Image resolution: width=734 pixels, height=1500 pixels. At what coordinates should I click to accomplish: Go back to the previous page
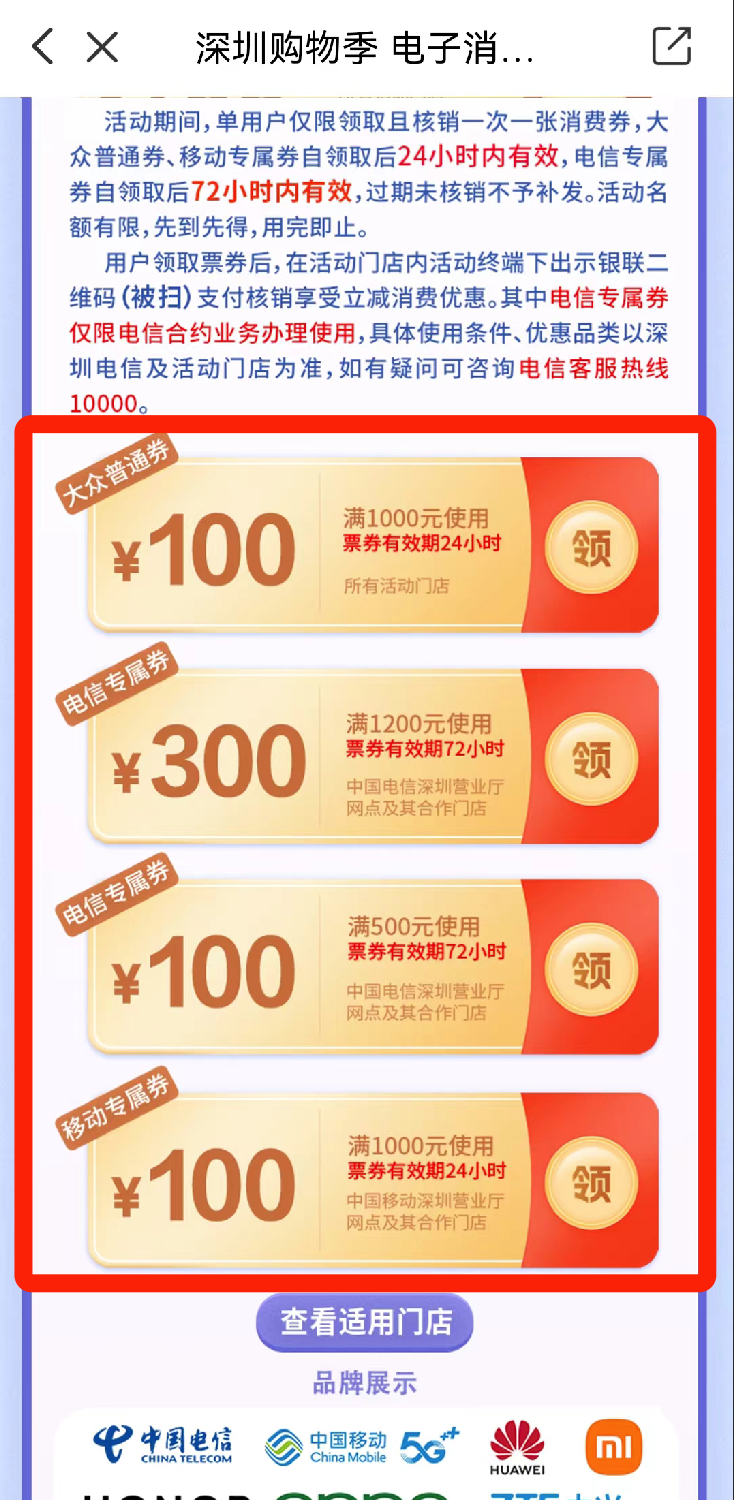point(42,47)
